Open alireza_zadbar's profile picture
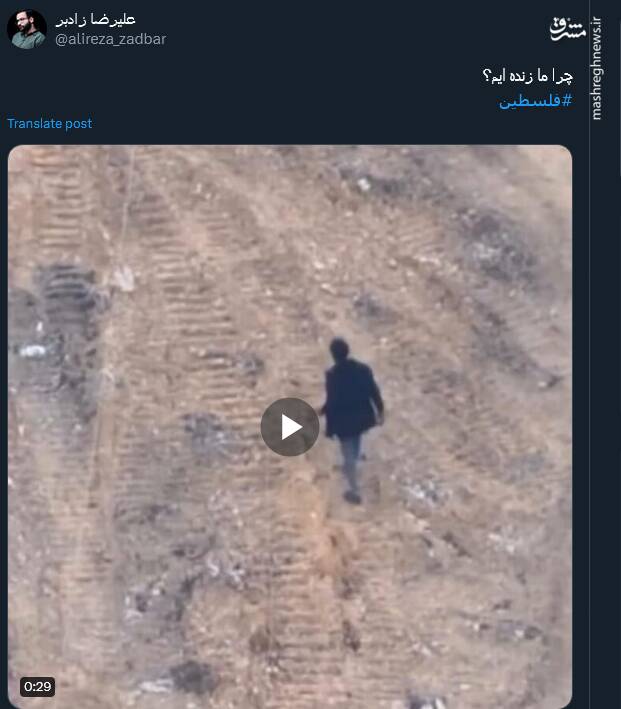 pyautogui.click(x=27, y=29)
